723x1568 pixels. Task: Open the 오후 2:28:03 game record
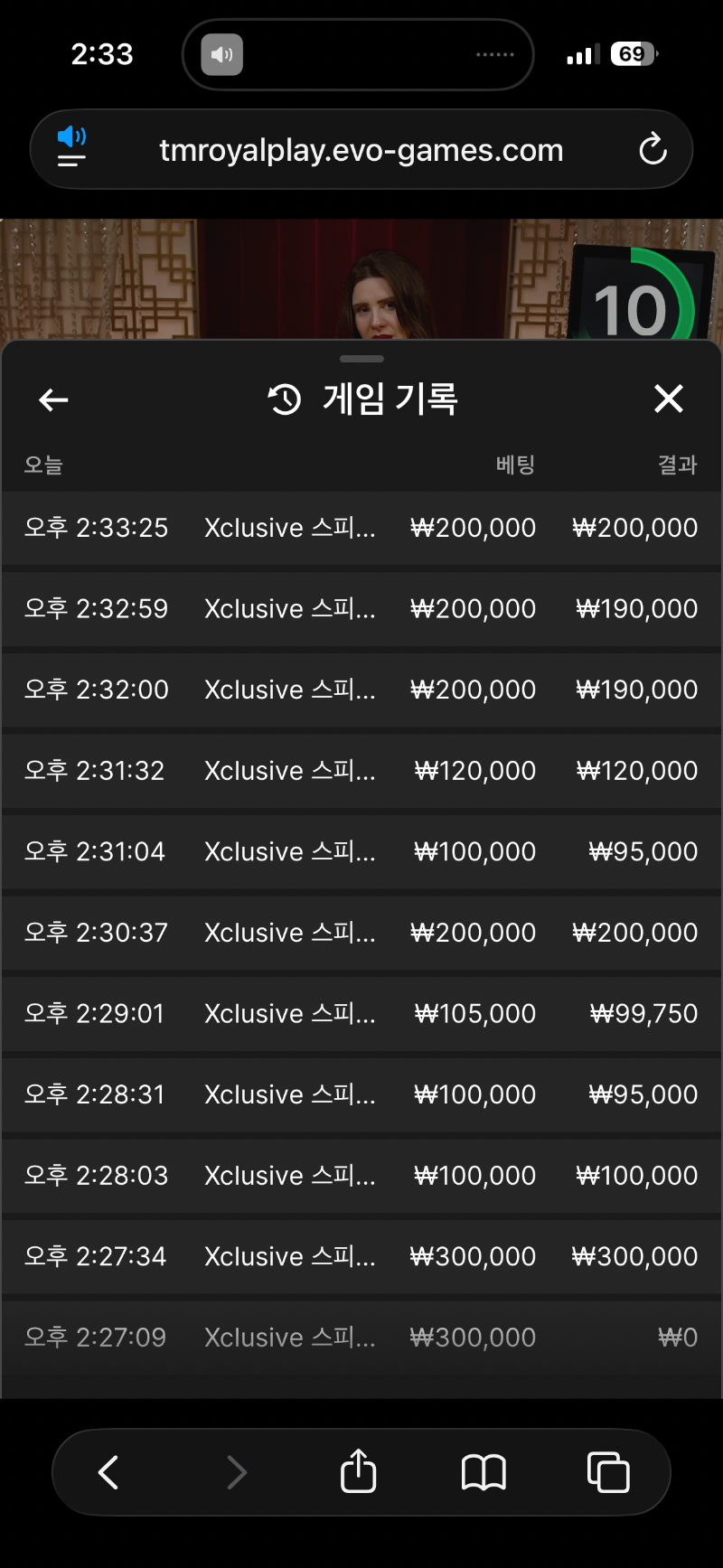point(361,1175)
